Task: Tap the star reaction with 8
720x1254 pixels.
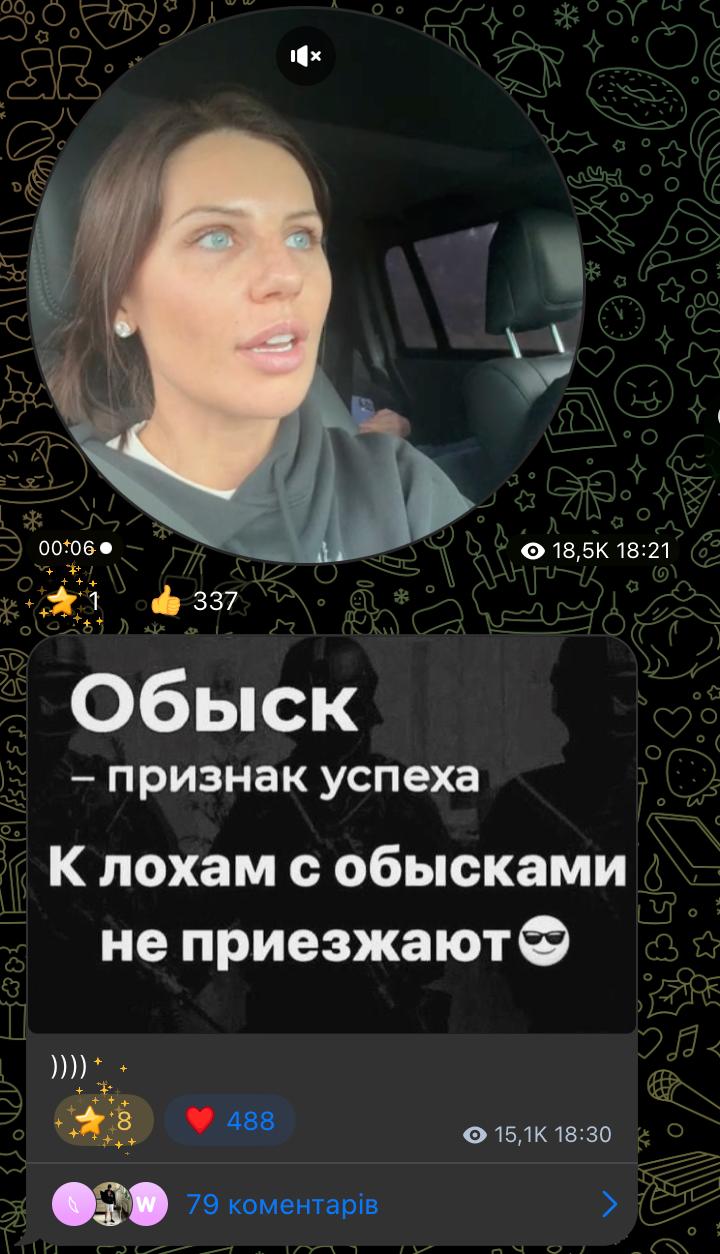Action: [x=104, y=1120]
